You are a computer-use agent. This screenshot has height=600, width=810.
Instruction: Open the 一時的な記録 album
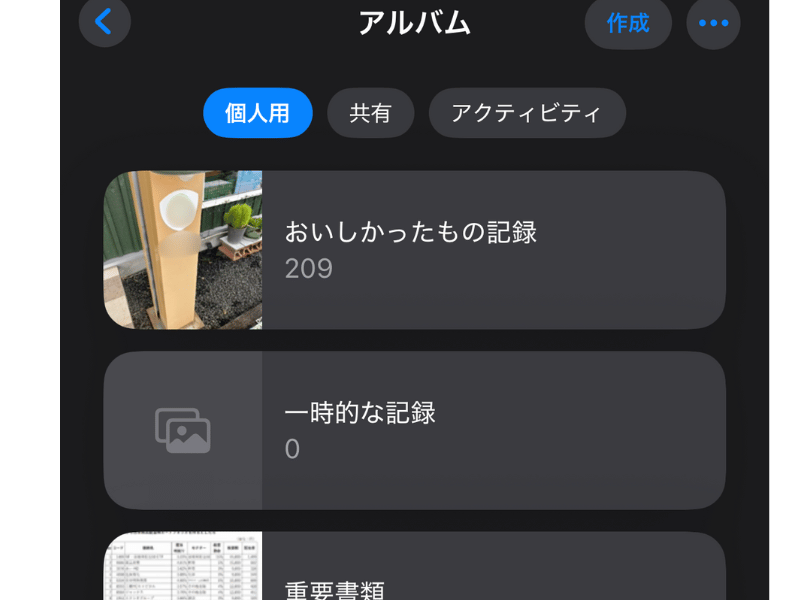point(414,430)
